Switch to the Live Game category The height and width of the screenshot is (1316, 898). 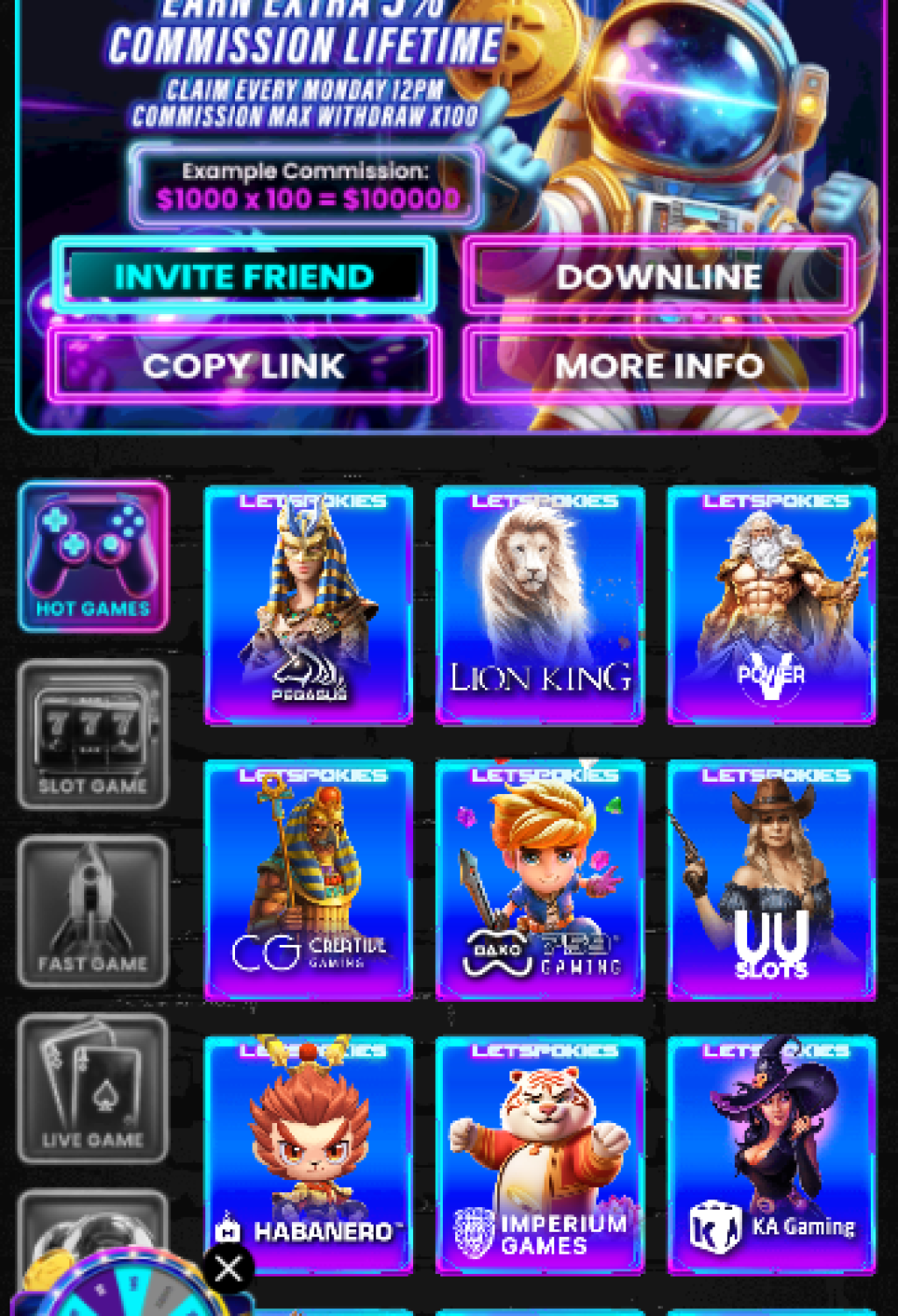pyautogui.click(x=93, y=1088)
